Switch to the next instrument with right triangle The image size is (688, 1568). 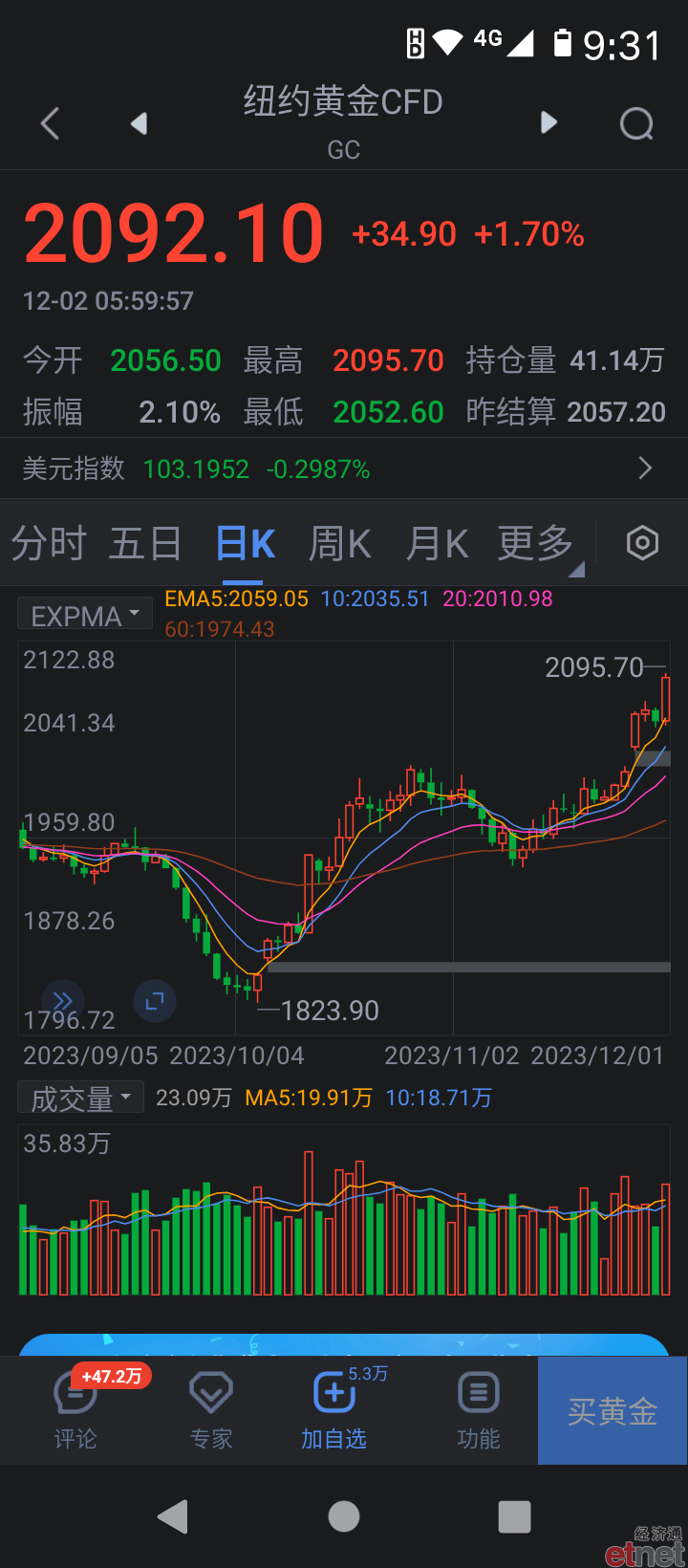(x=548, y=122)
